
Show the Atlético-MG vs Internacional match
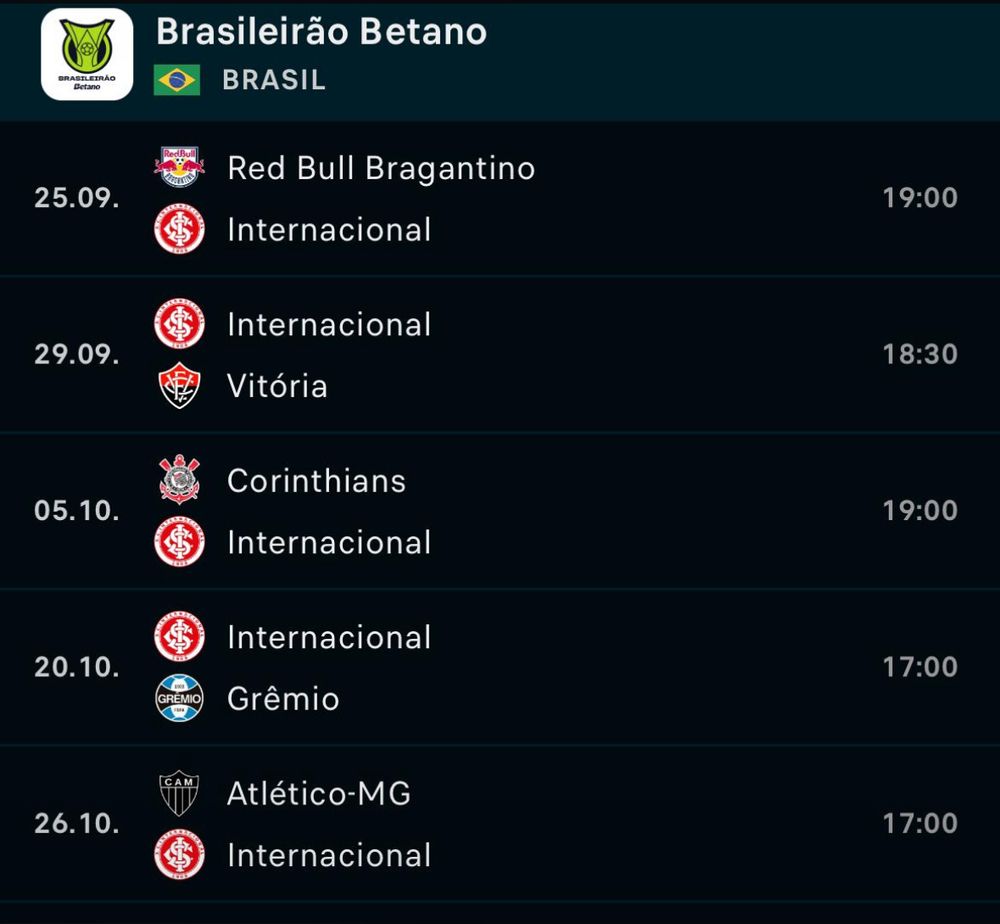point(500,824)
